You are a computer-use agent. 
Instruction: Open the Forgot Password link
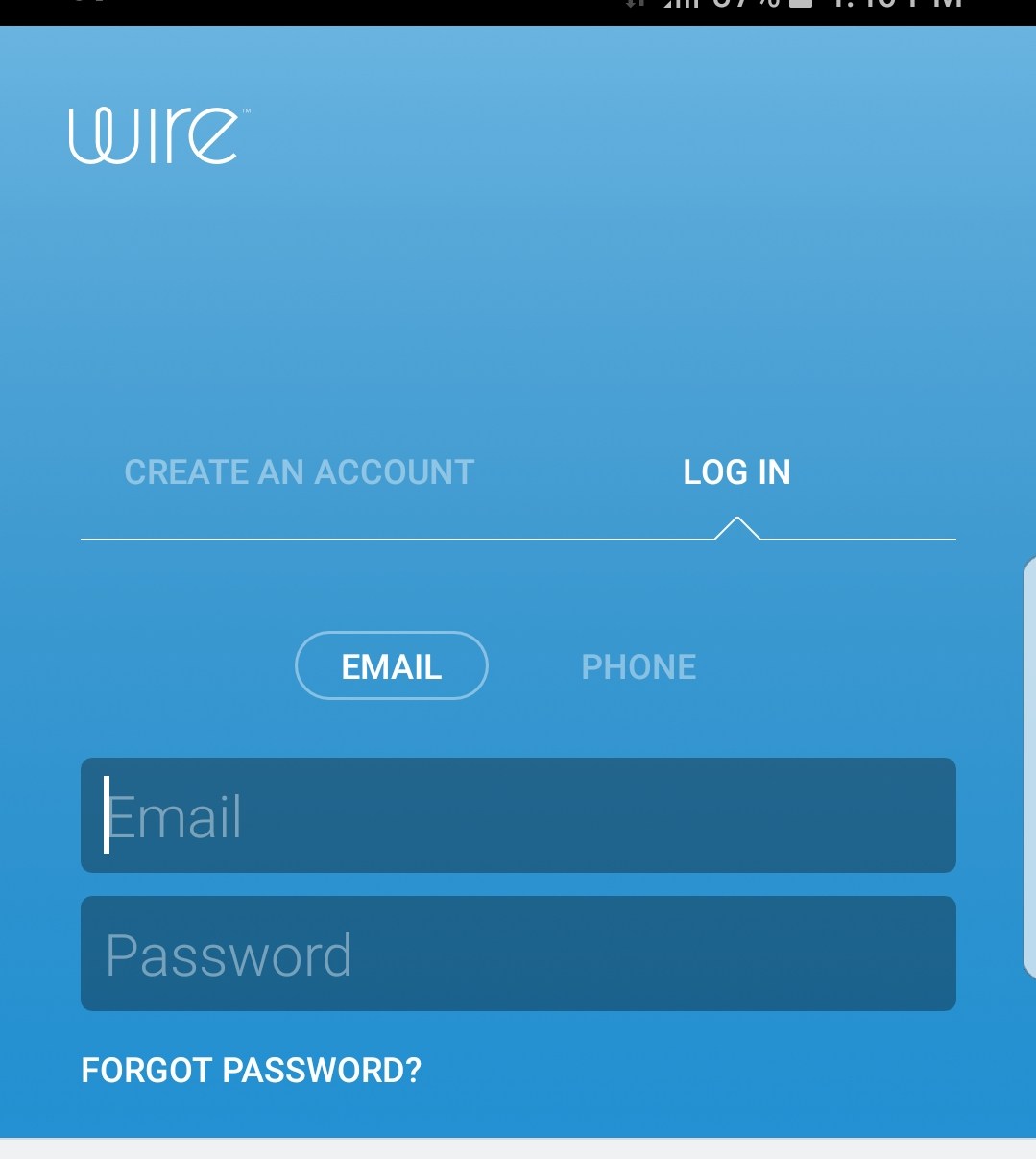(252, 1070)
